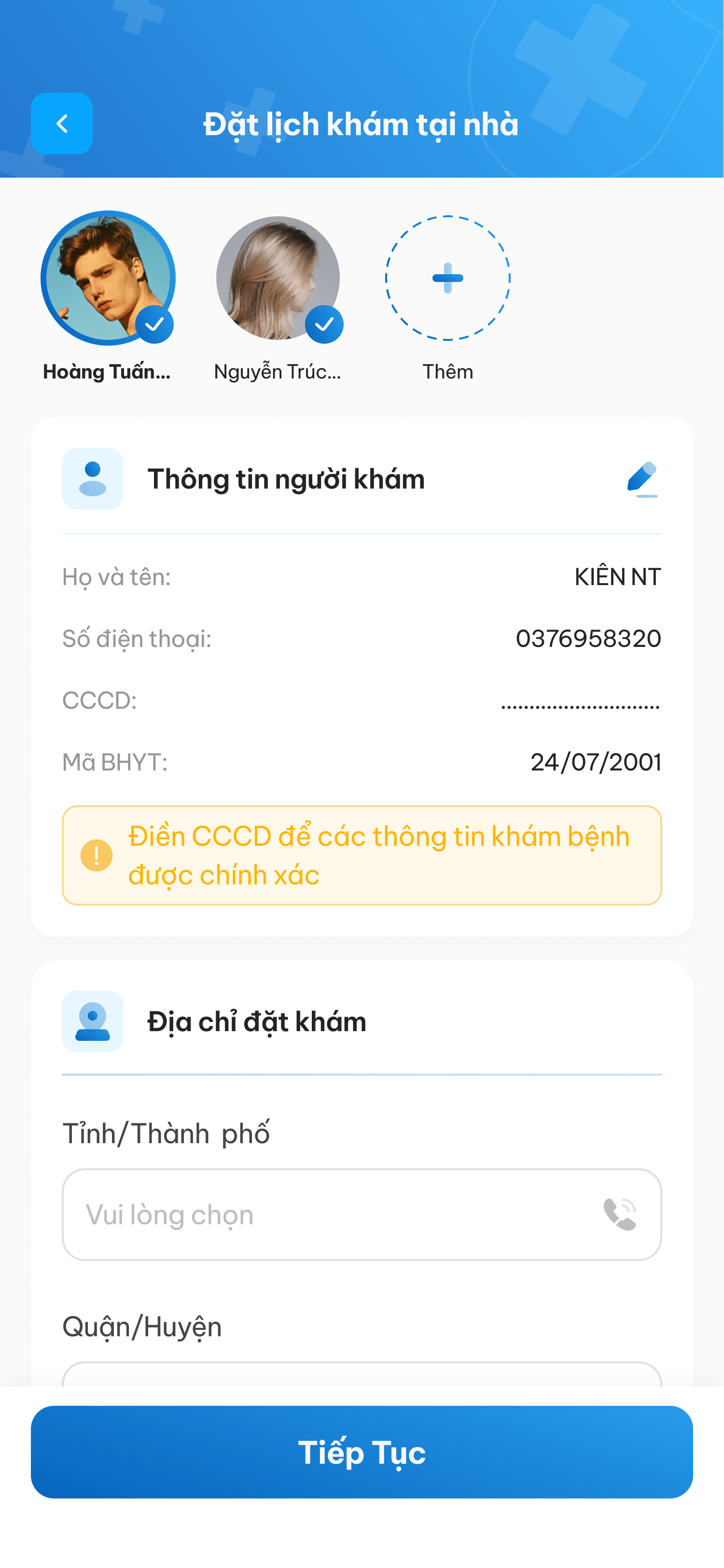Select the Hoàng Tuấn profile avatar
The width and height of the screenshot is (724, 1568).
click(x=108, y=278)
